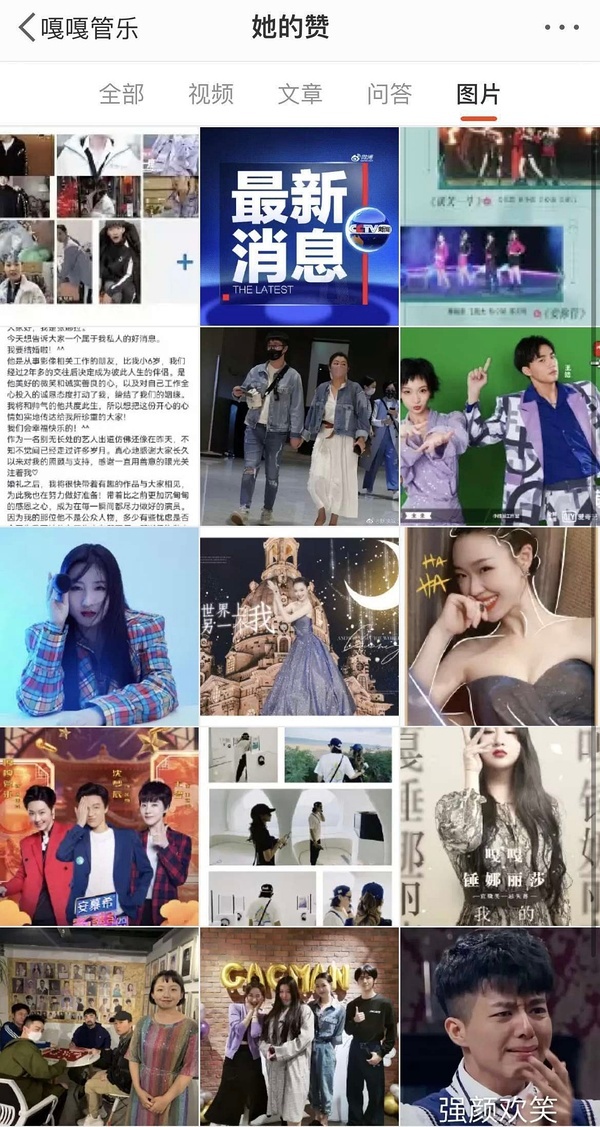Screen dimensions: 600x1127
Task: Select the 问答 tab
Action: (x=389, y=94)
